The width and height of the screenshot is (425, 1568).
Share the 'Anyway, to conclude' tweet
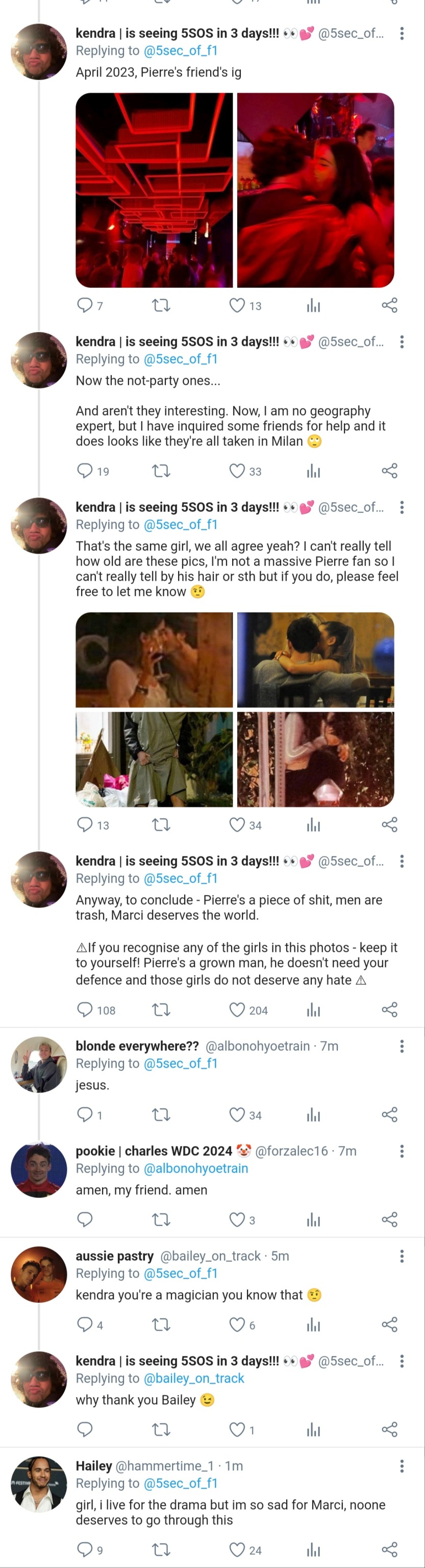tap(389, 1010)
